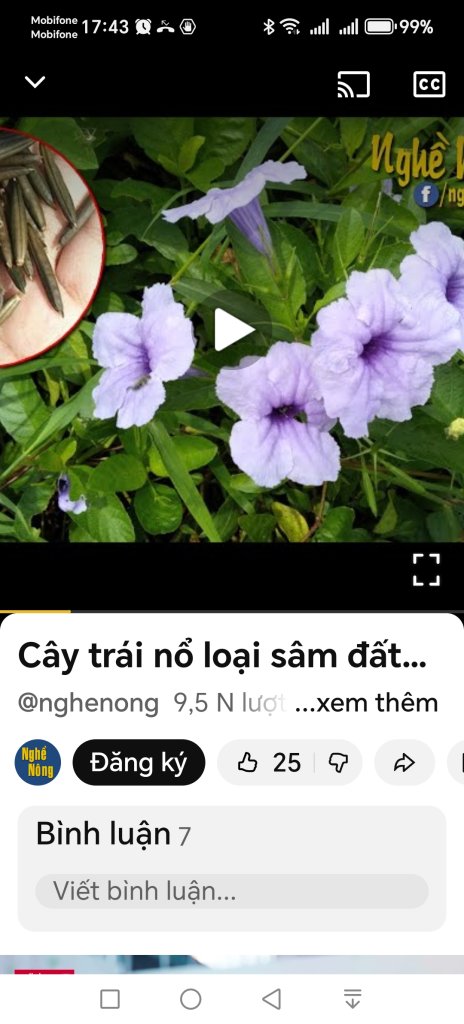Enter fullscreen mode
Image resolution: width=464 pixels, height=1024 pixels.
[x=425, y=569]
